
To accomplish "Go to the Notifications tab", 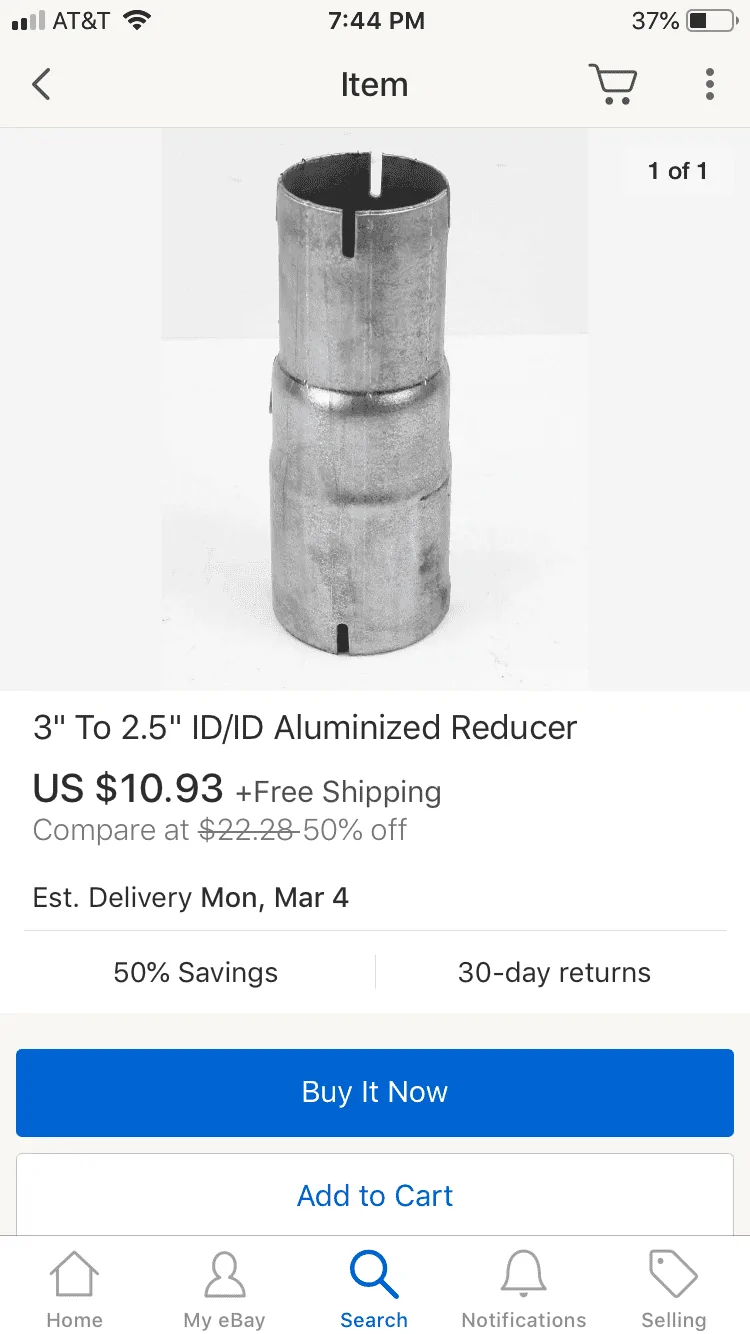I will pos(524,1289).
